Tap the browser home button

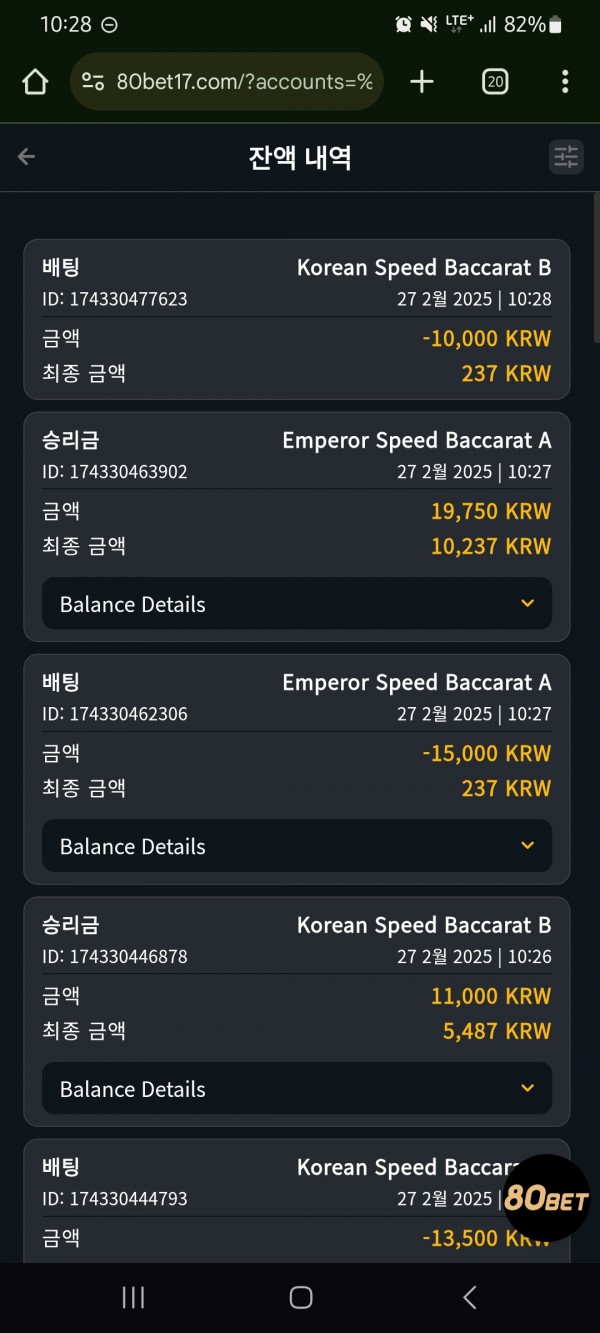click(x=35, y=82)
